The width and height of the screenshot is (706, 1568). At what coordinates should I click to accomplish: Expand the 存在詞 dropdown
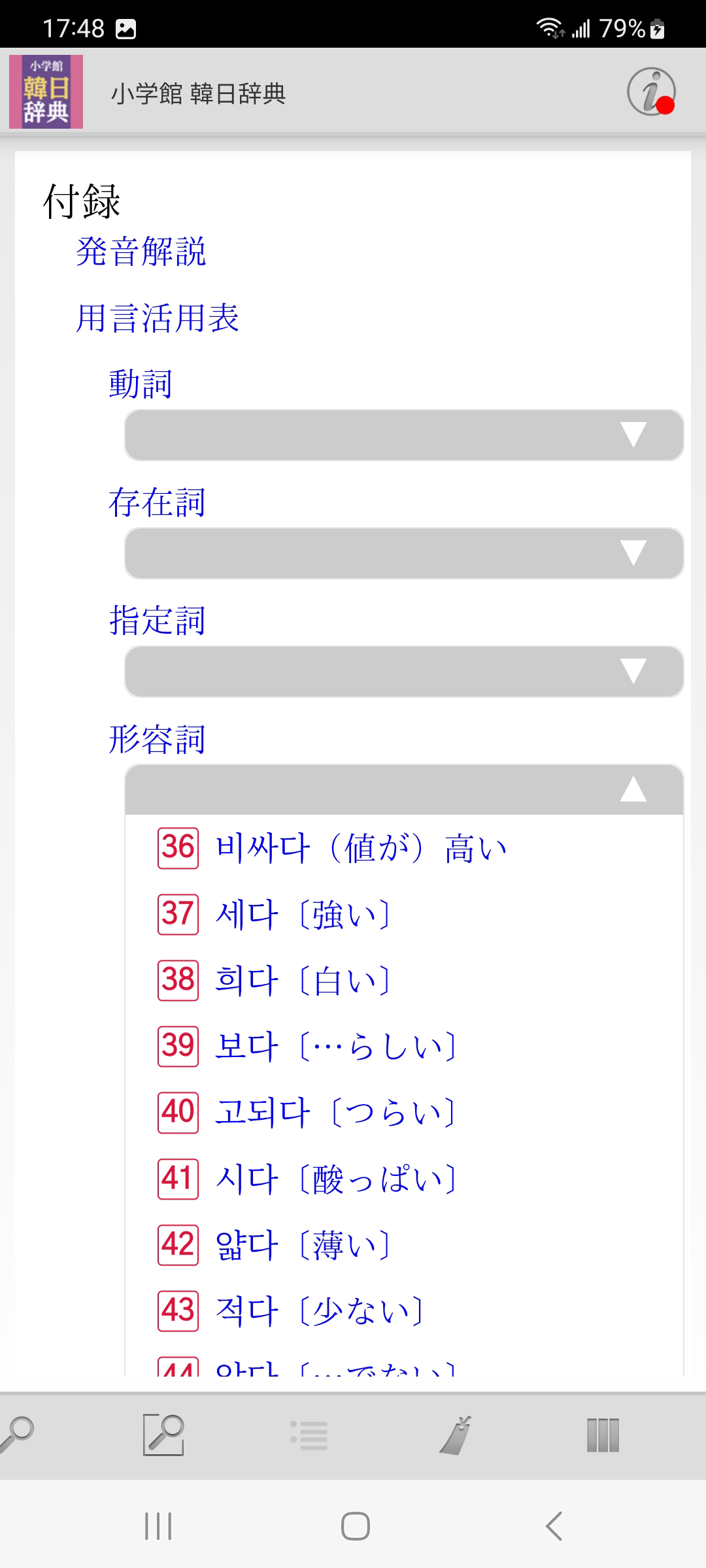(404, 553)
